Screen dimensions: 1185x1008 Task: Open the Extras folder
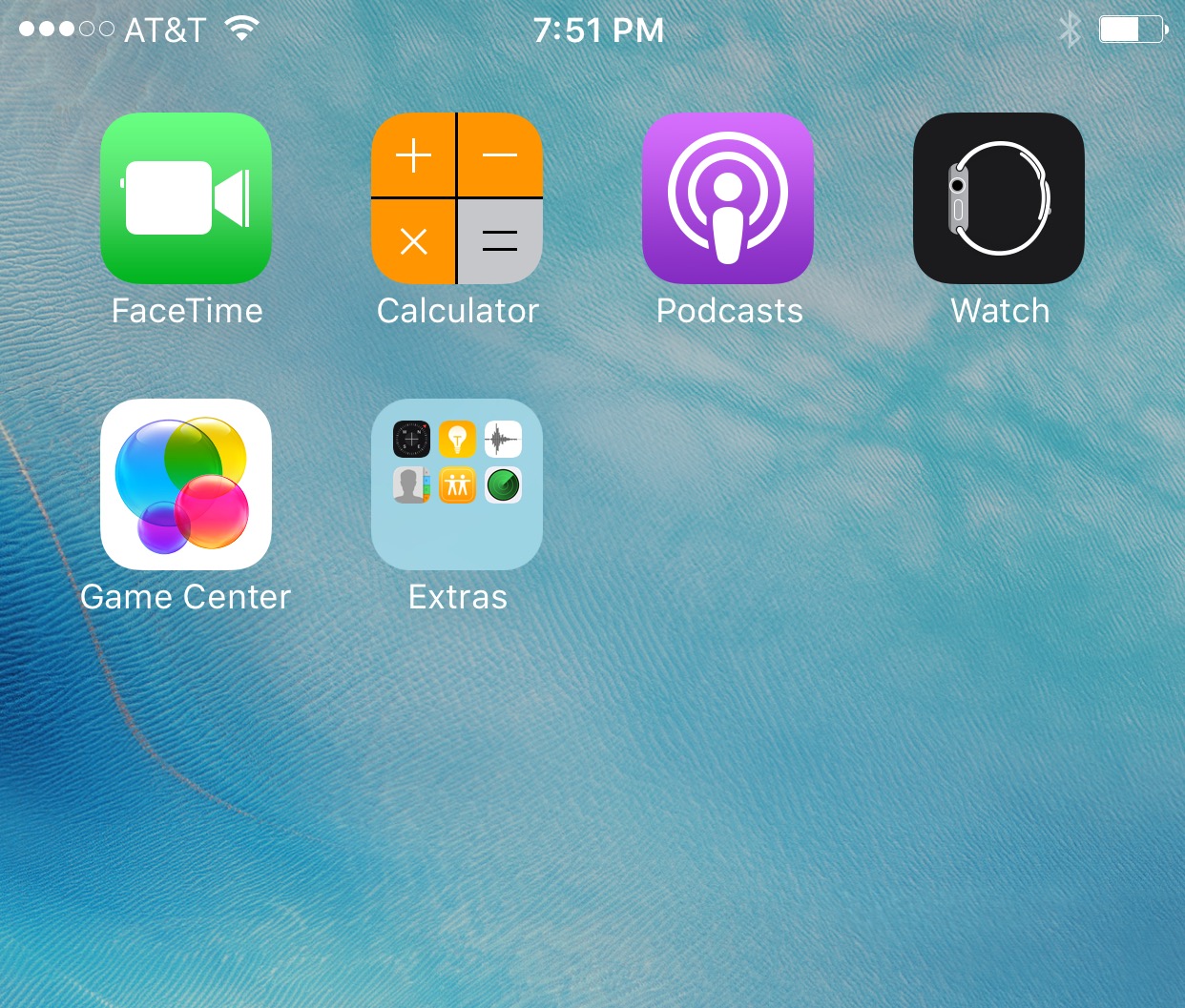(x=457, y=484)
